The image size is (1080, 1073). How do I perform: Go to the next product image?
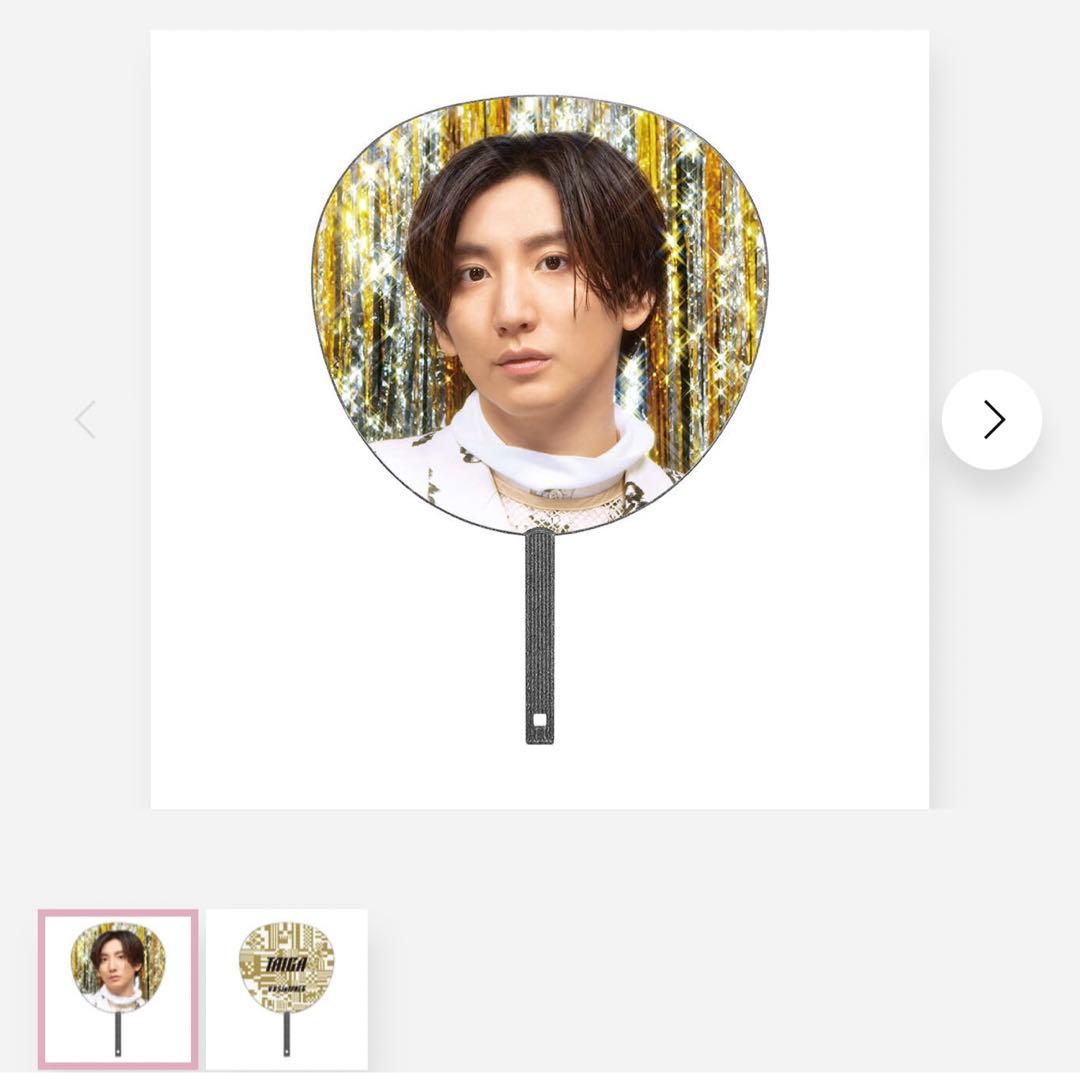992,420
